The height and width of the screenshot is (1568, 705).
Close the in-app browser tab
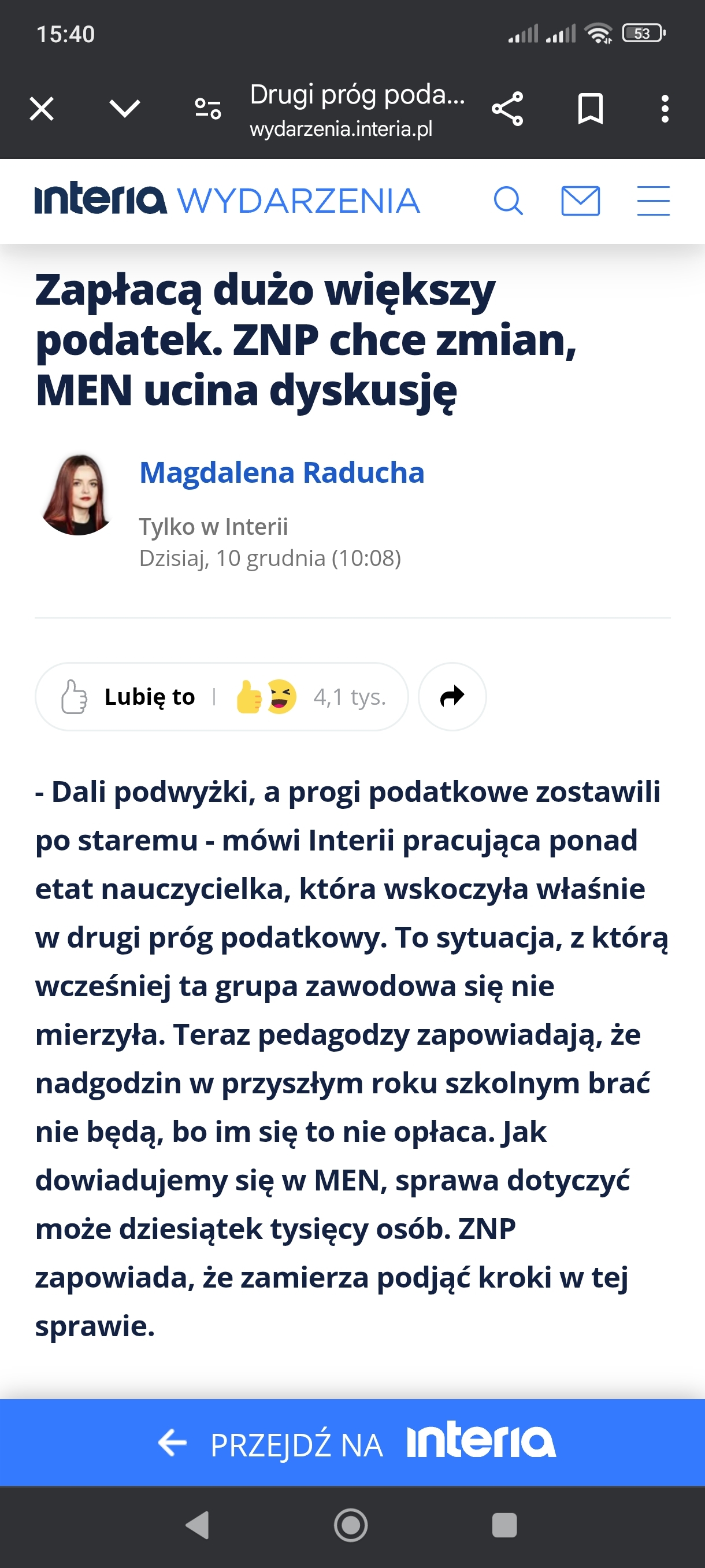click(x=42, y=110)
